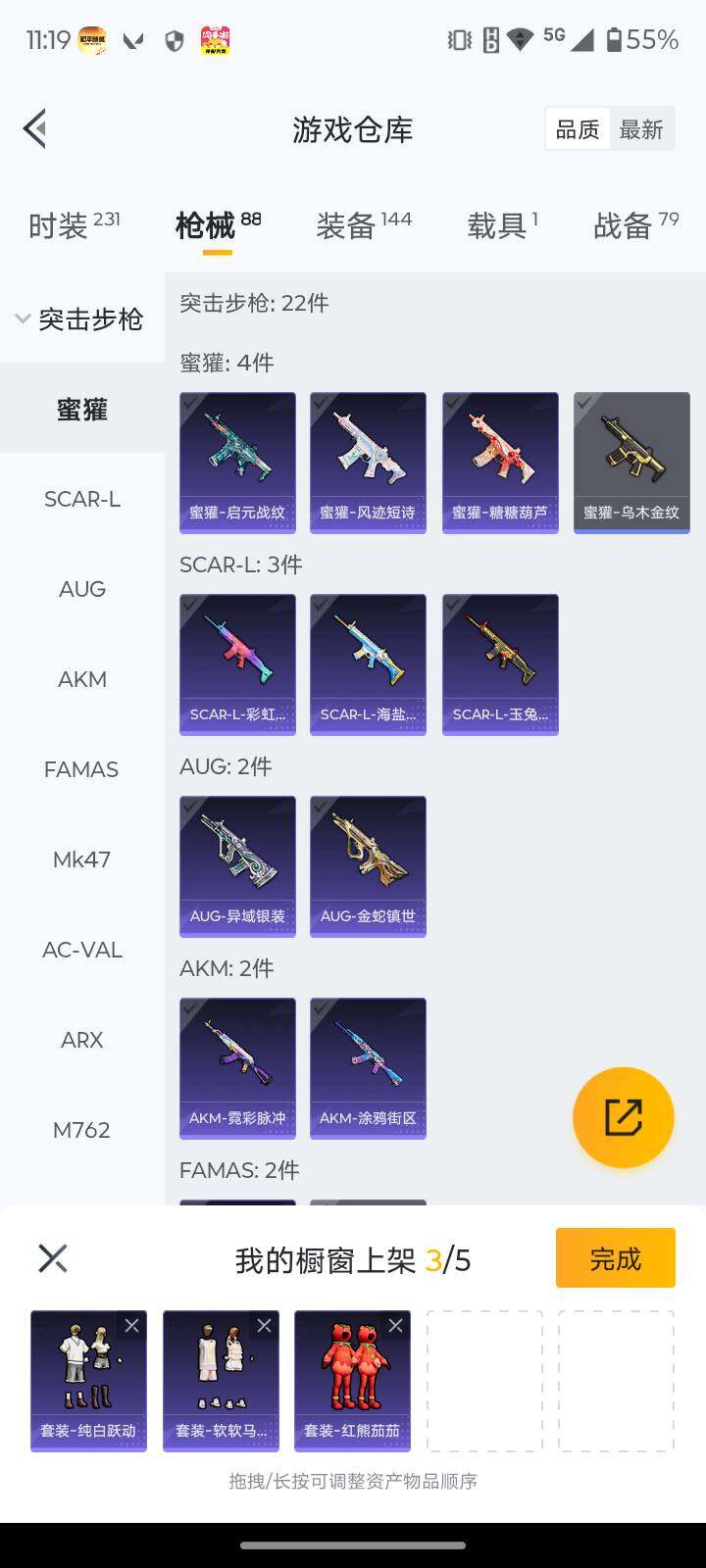Tap the orange share floating button
The height and width of the screenshot is (1568, 706).
[x=623, y=1117]
